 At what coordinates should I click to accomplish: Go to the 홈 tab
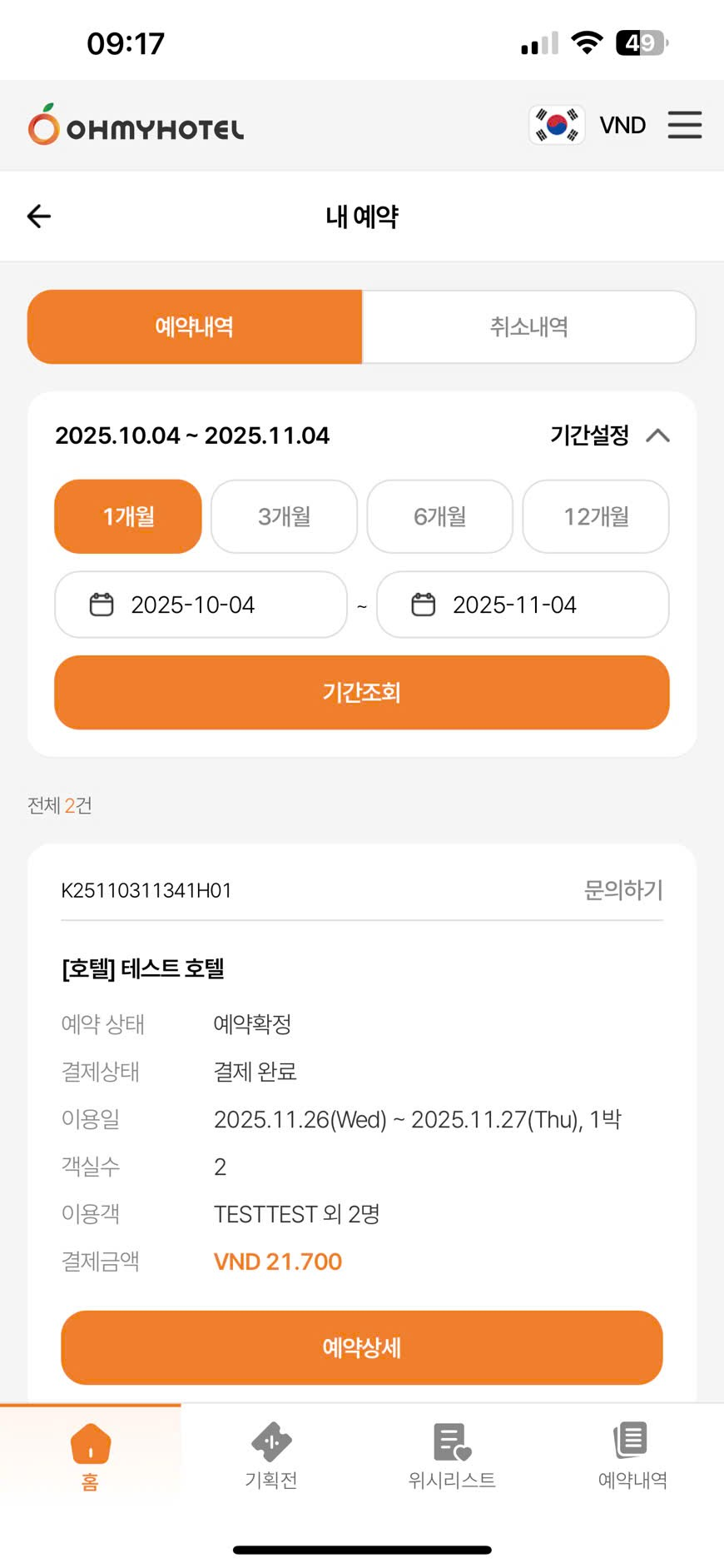click(90, 1456)
